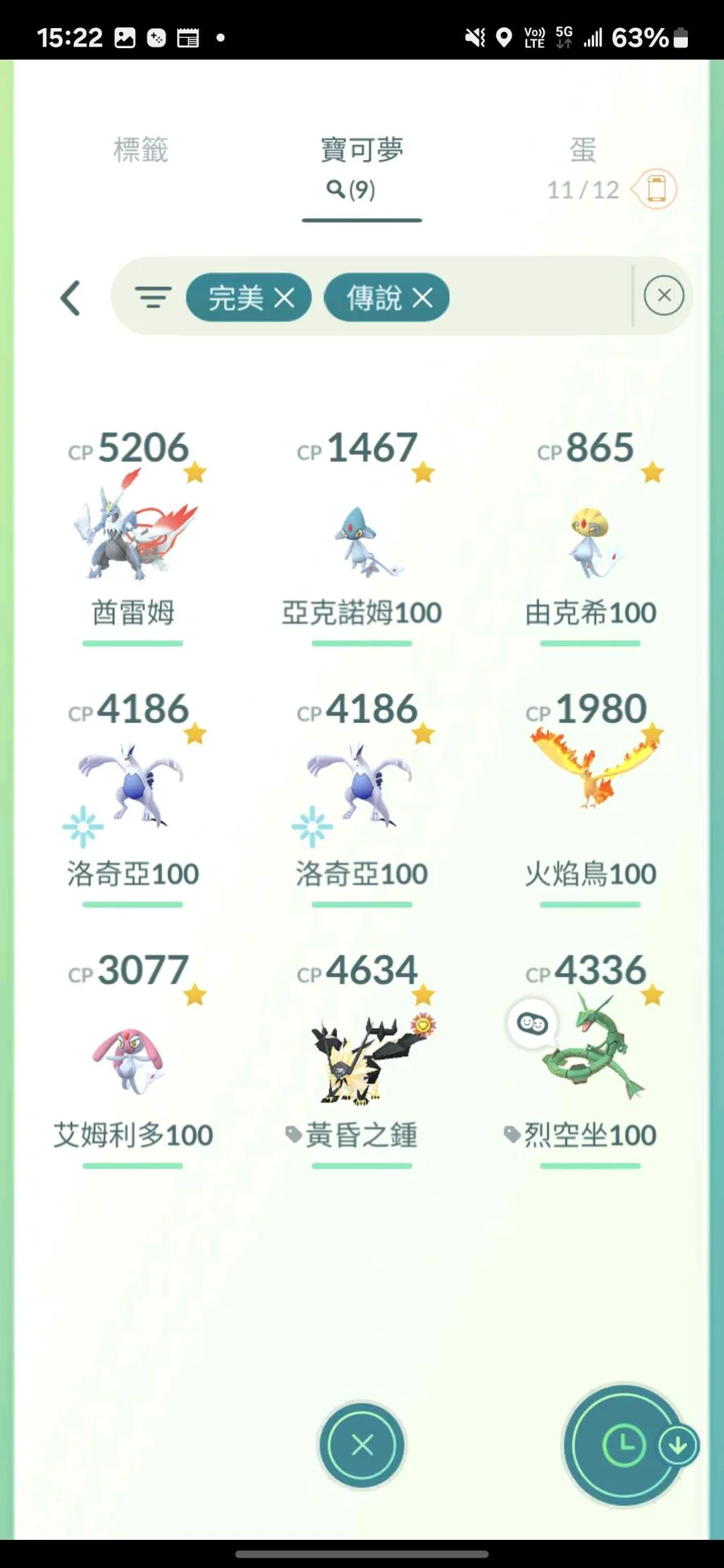Open the recent sort order button
This screenshot has width=724, height=1568.
[x=624, y=1445]
